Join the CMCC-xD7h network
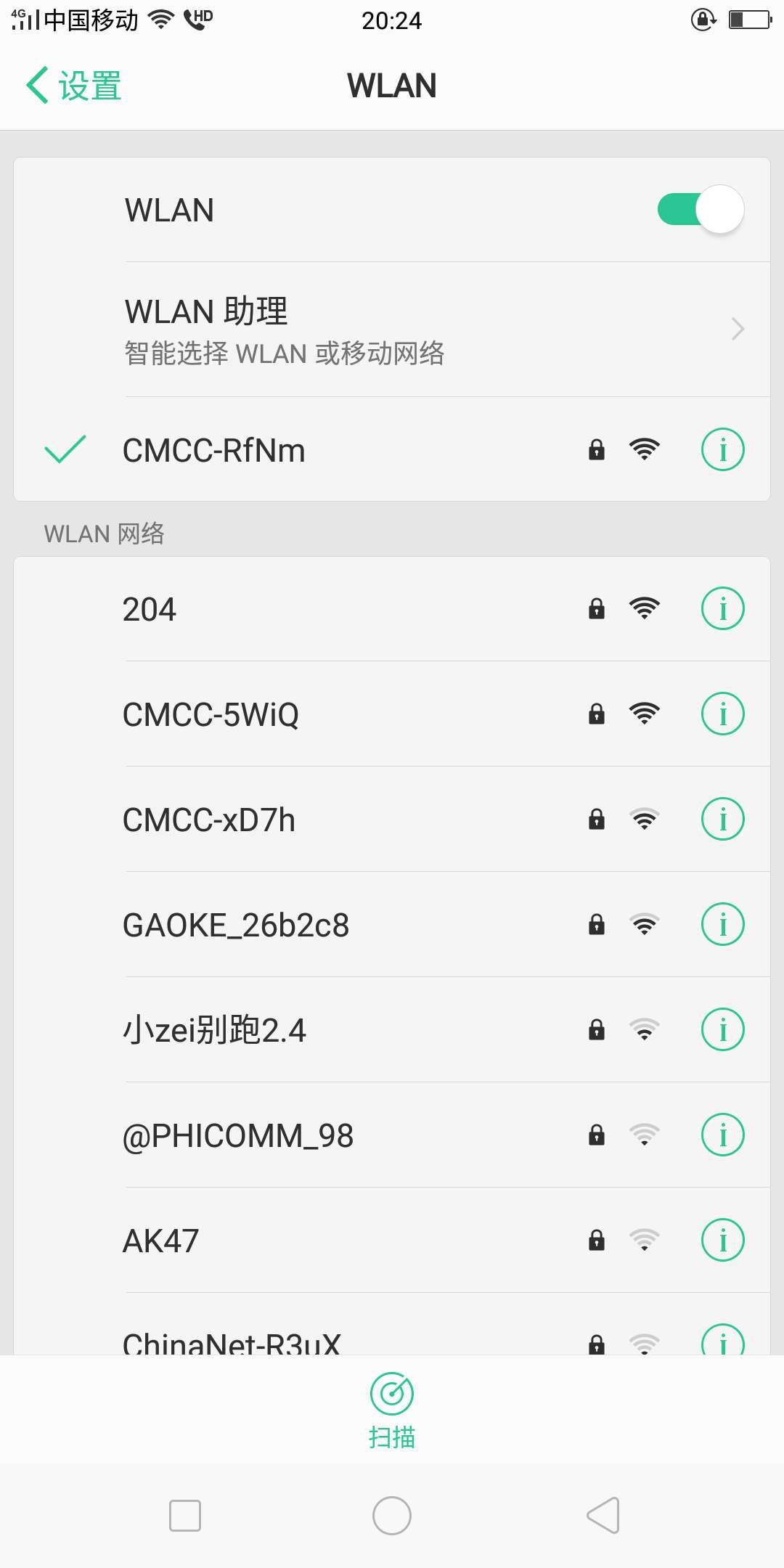 click(290, 820)
